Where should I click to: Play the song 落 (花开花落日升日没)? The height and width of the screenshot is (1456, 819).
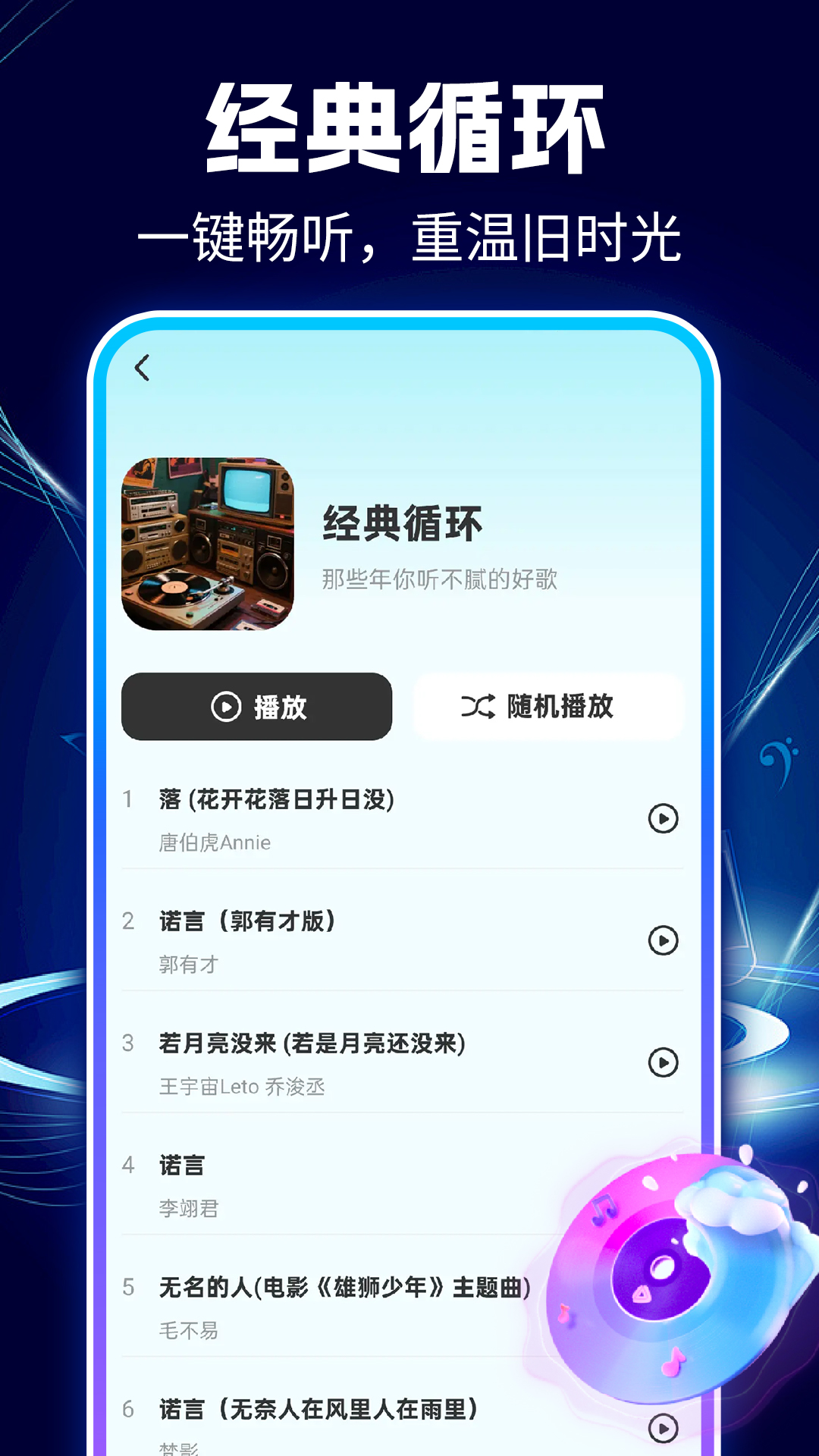663,817
